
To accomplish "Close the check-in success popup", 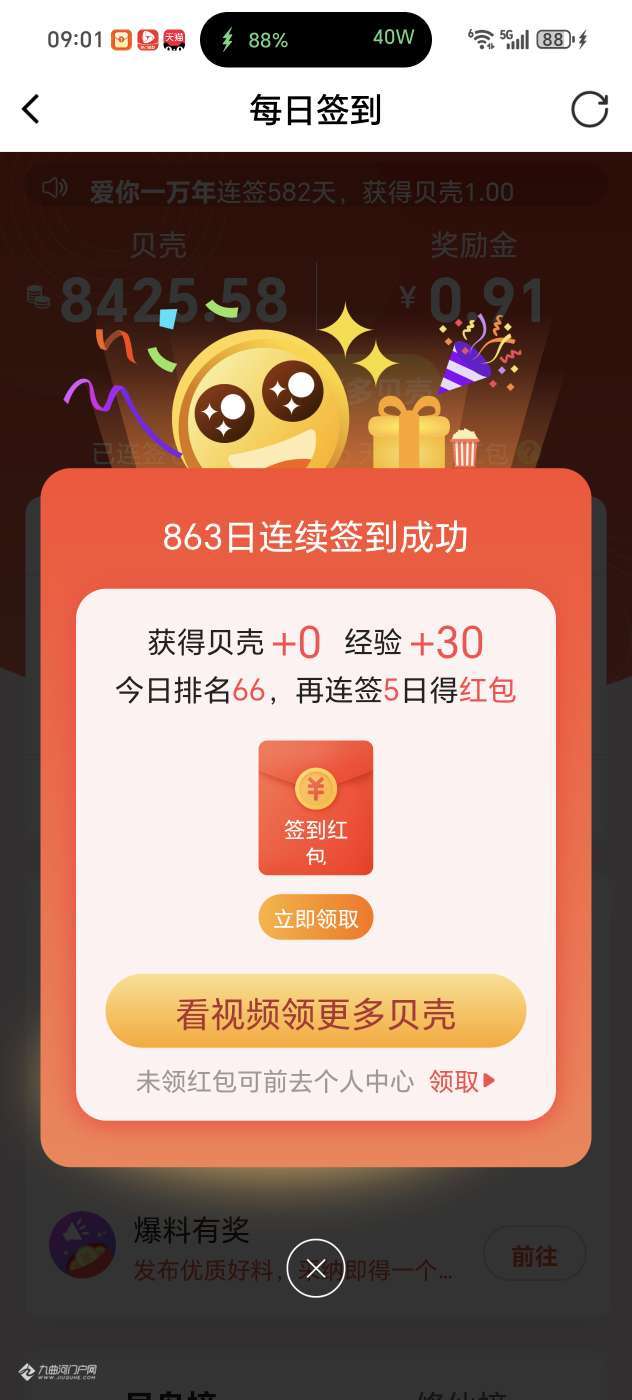I will 316,1268.
